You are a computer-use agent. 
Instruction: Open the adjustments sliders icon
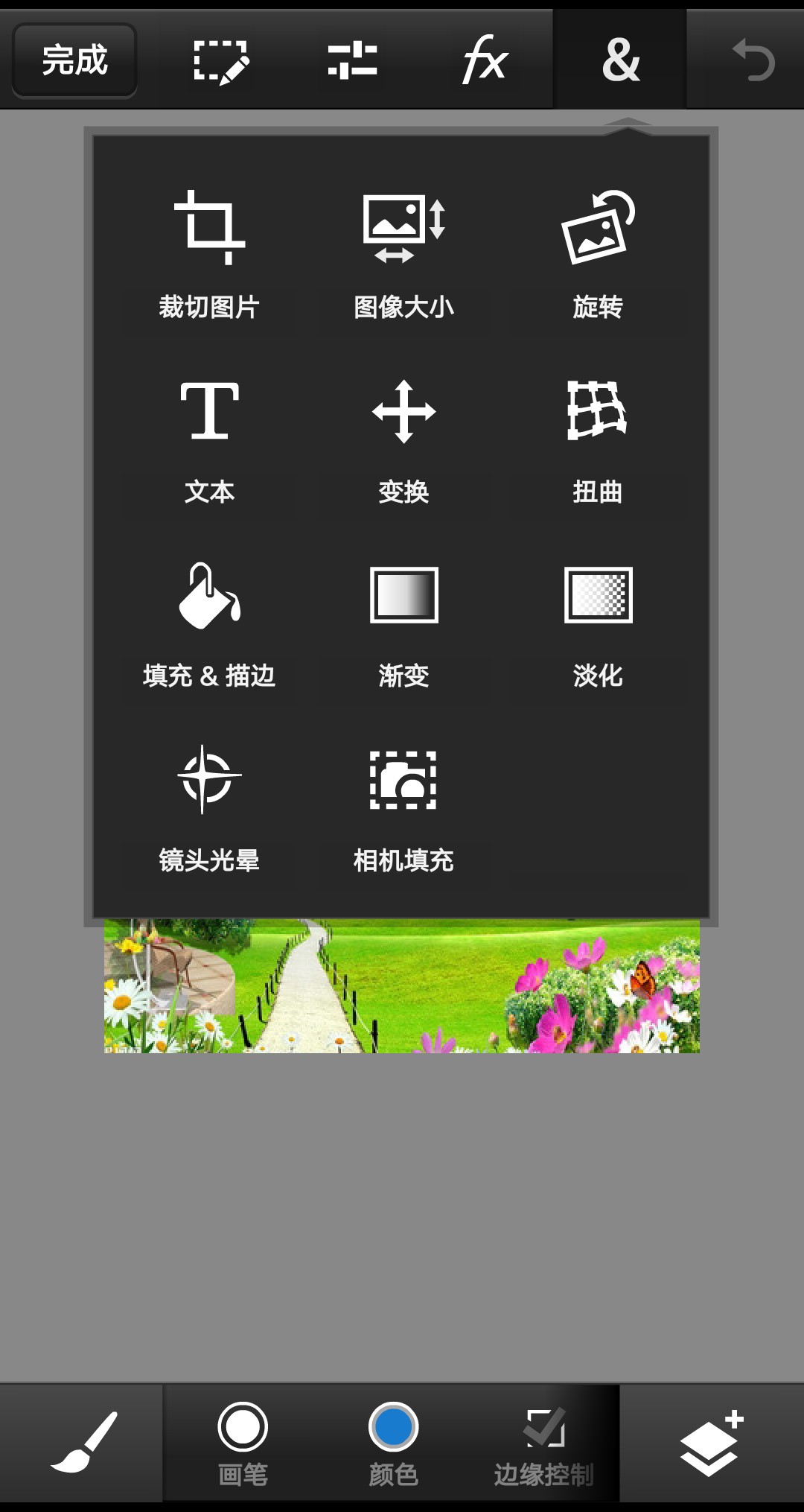point(352,60)
